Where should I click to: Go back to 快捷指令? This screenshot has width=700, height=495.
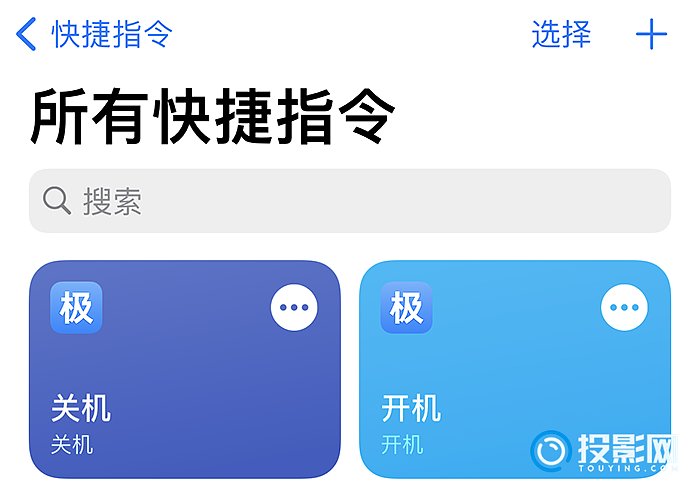tap(95, 35)
